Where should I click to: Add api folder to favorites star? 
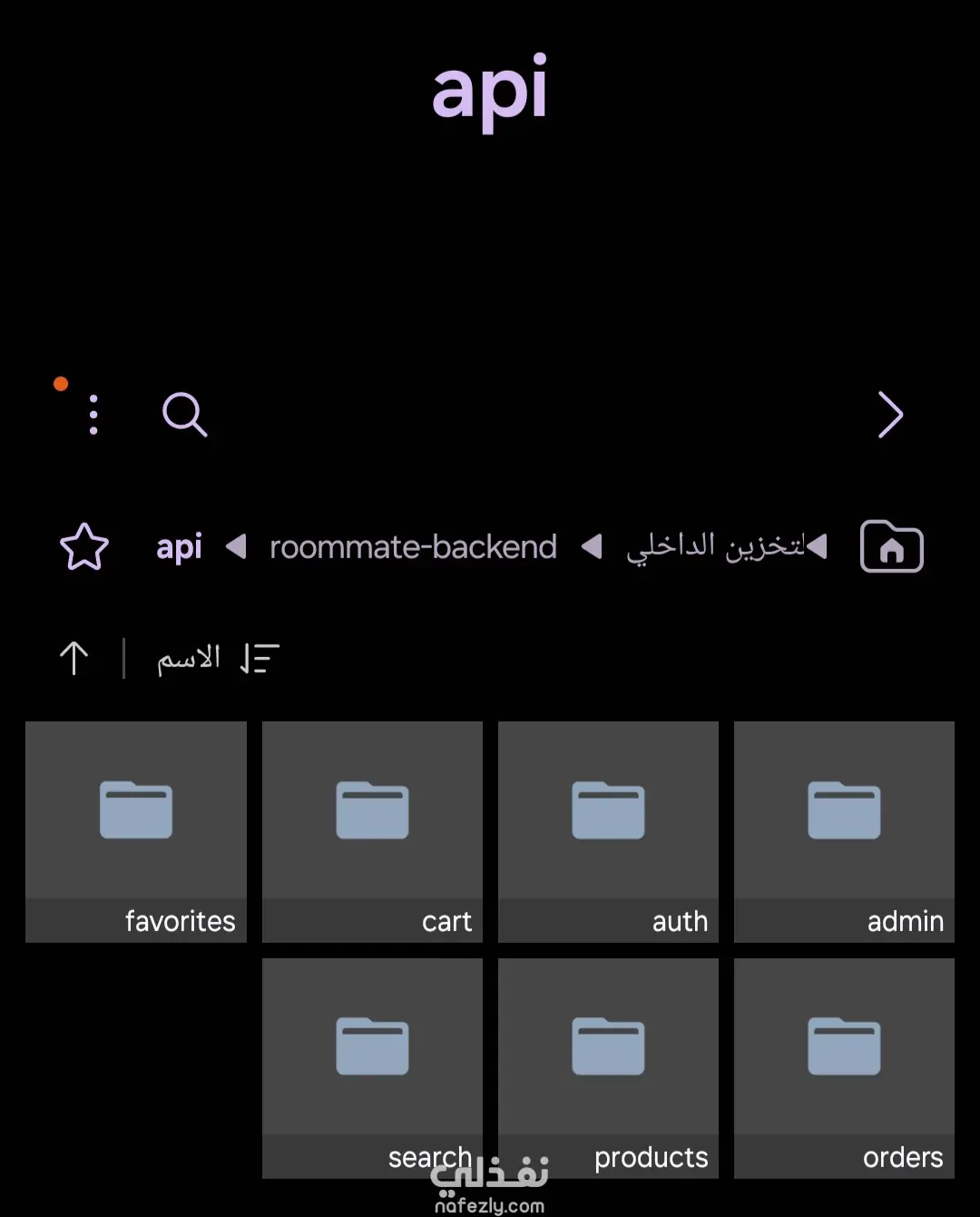pyautogui.click(x=84, y=547)
